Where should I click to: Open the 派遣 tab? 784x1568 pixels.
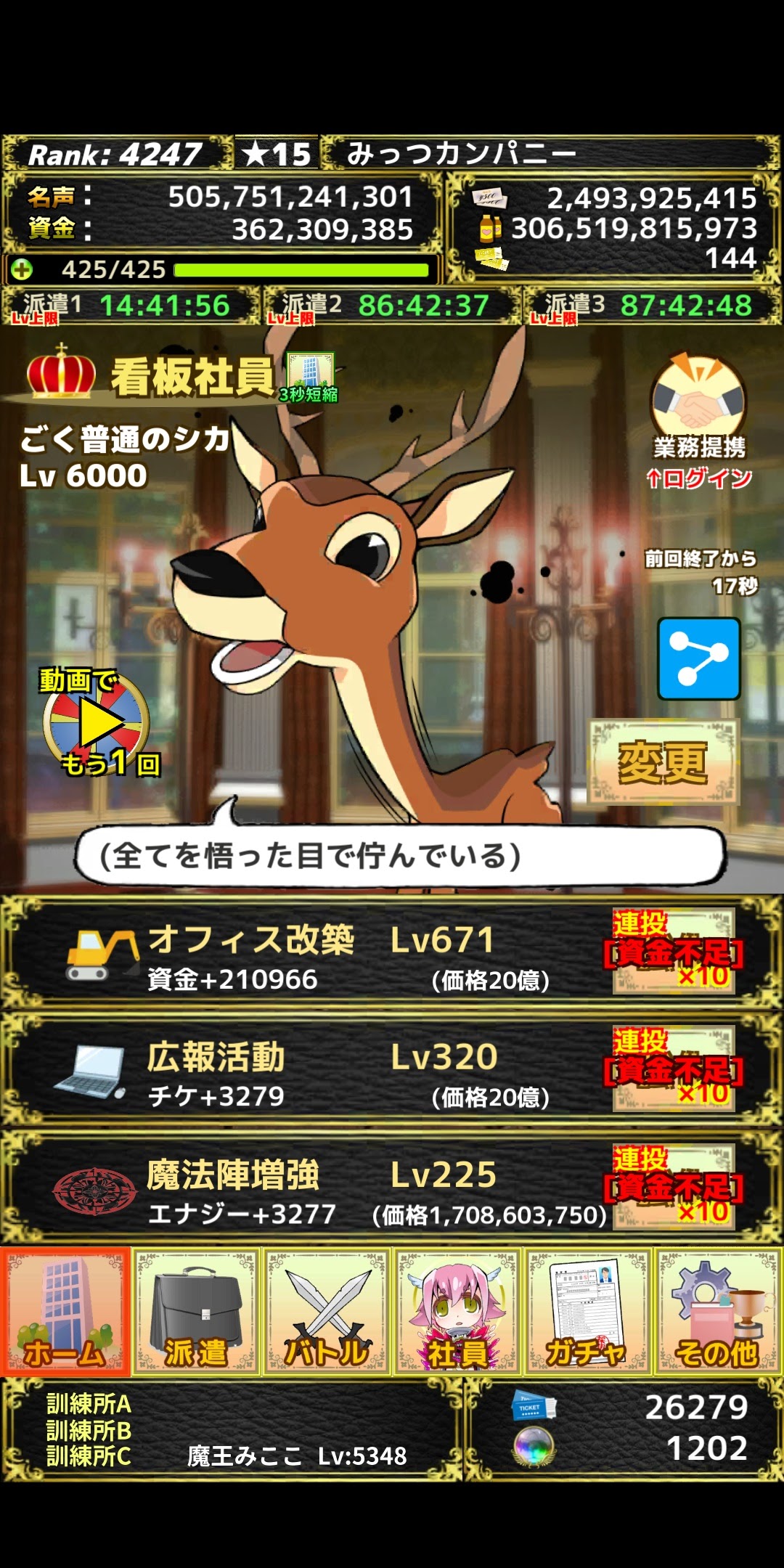196,1312
